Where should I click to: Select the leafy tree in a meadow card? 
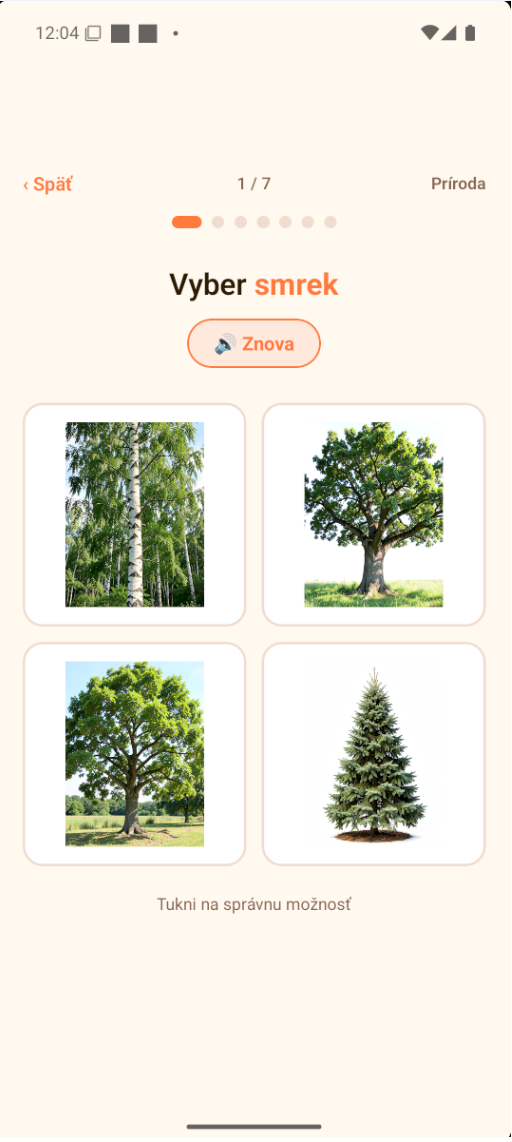(135, 754)
